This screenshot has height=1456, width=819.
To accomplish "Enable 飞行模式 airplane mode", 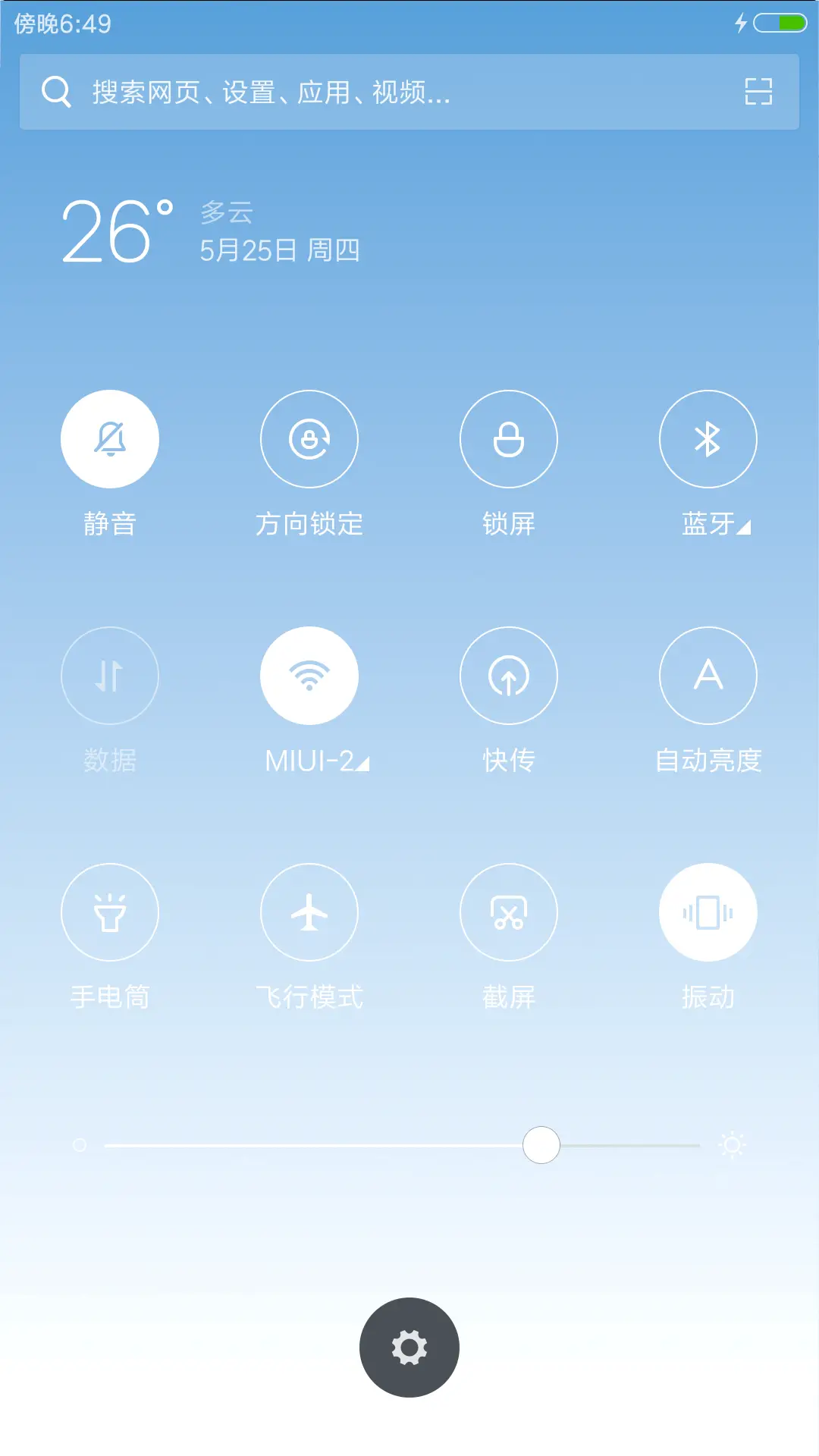I will tap(309, 912).
